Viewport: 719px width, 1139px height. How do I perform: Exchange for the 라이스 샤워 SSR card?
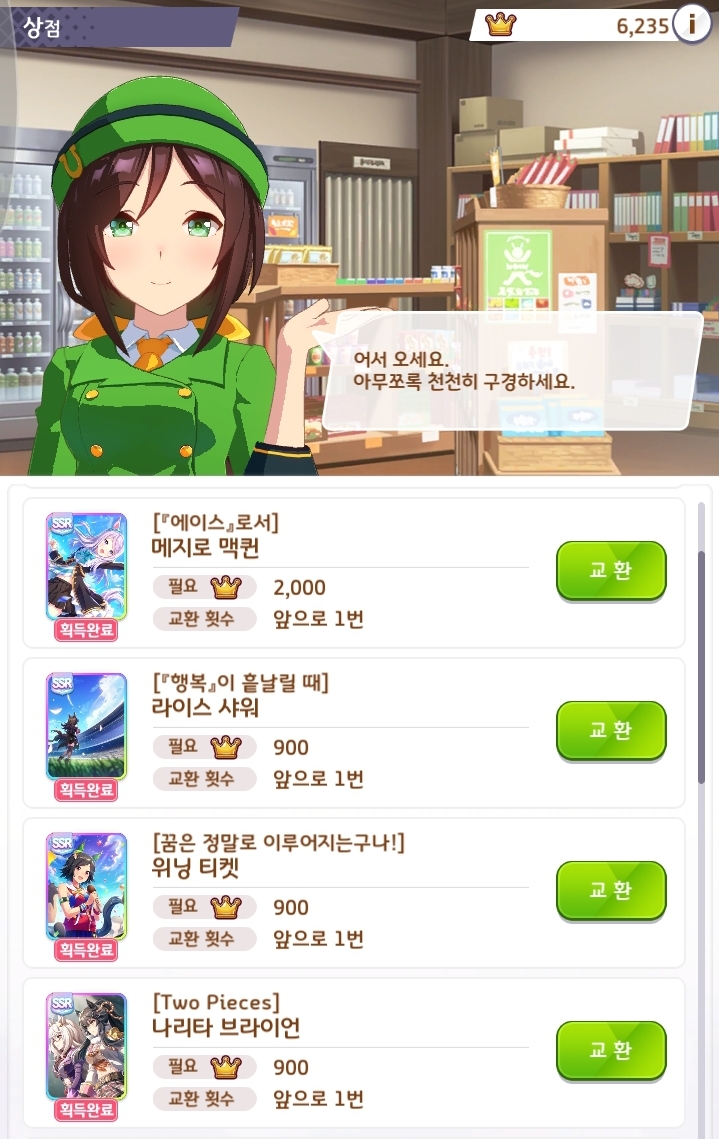pos(610,730)
